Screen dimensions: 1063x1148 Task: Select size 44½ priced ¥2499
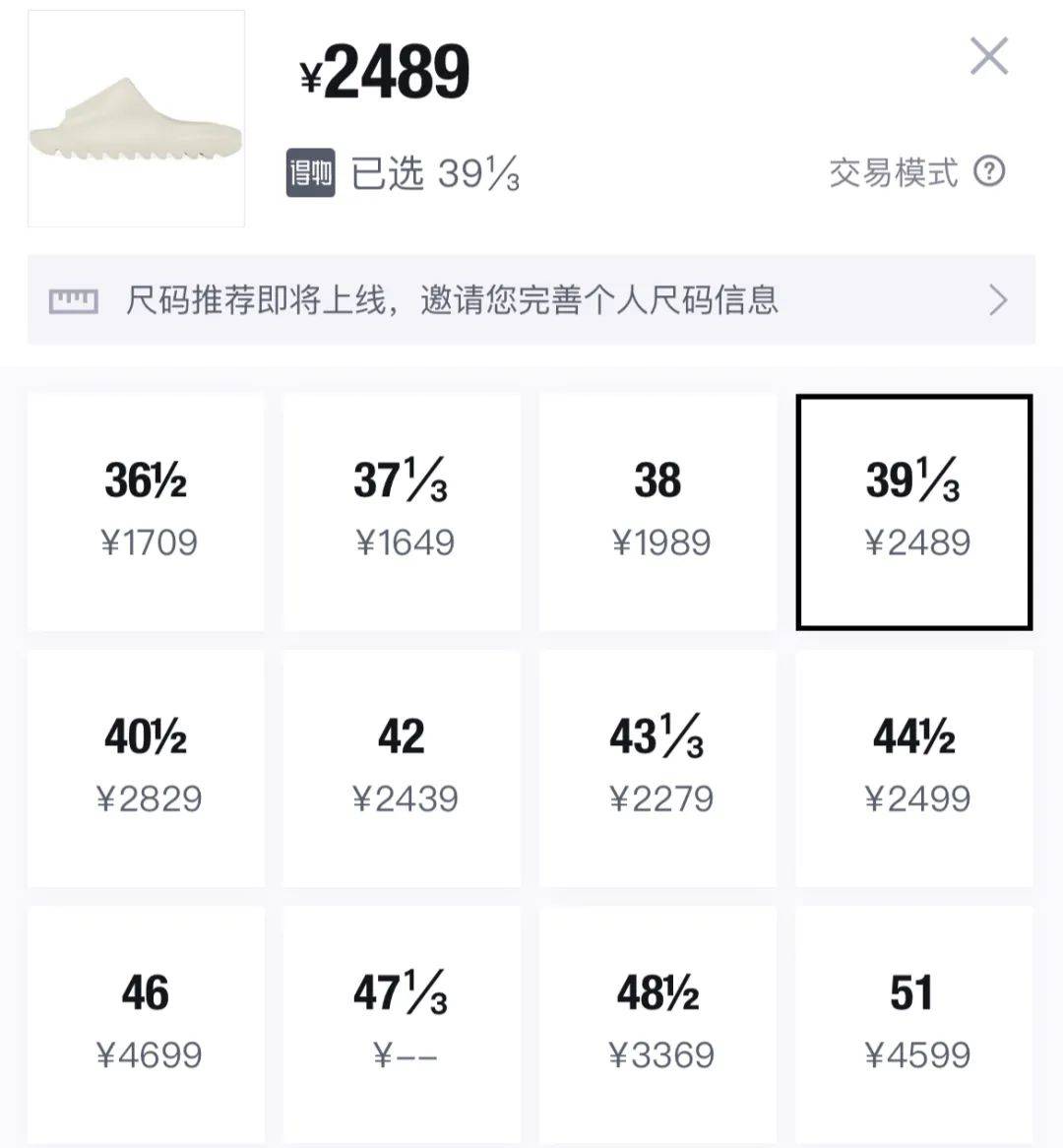pyautogui.click(x=914, y=768)
